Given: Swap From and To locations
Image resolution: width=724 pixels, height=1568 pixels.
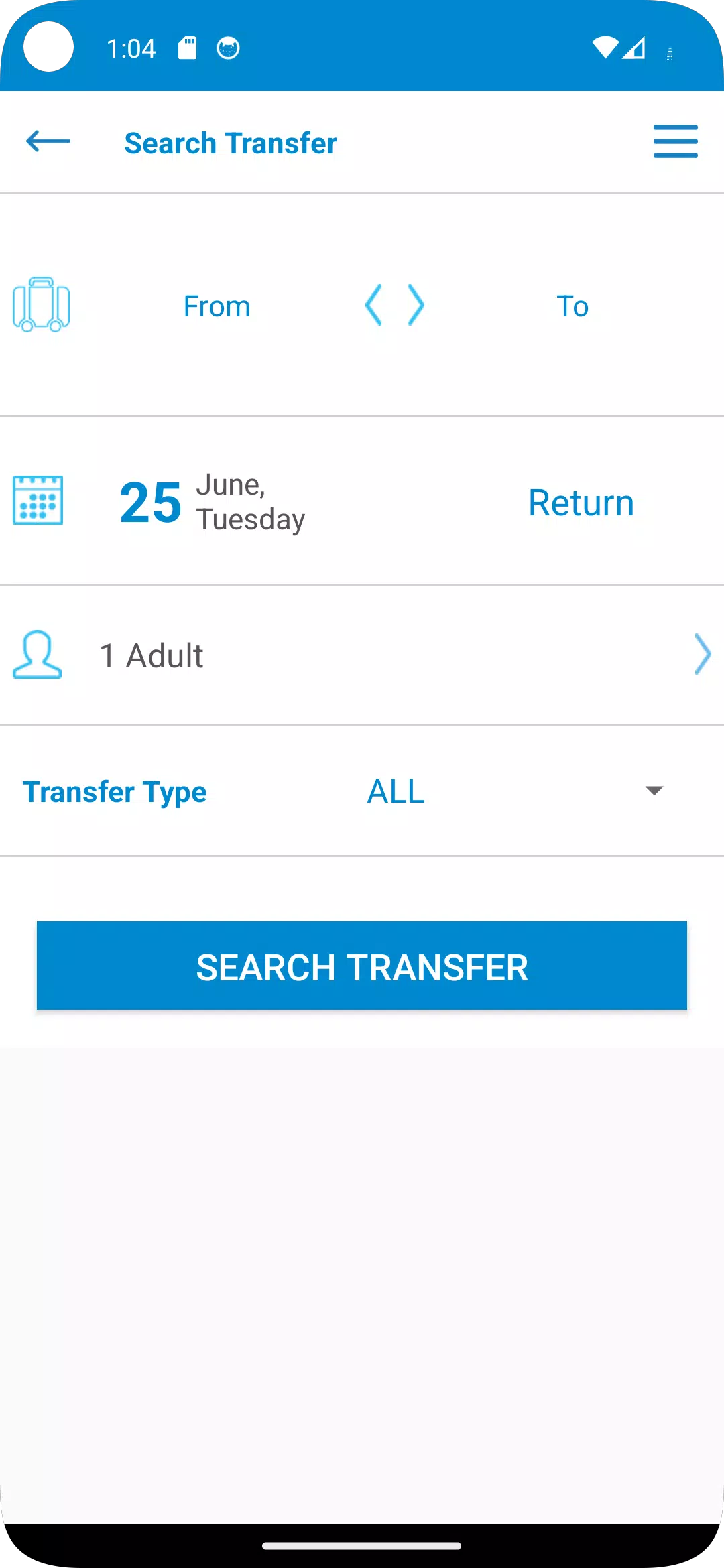Looking at the screenshot, I should [x=395, y=306].
